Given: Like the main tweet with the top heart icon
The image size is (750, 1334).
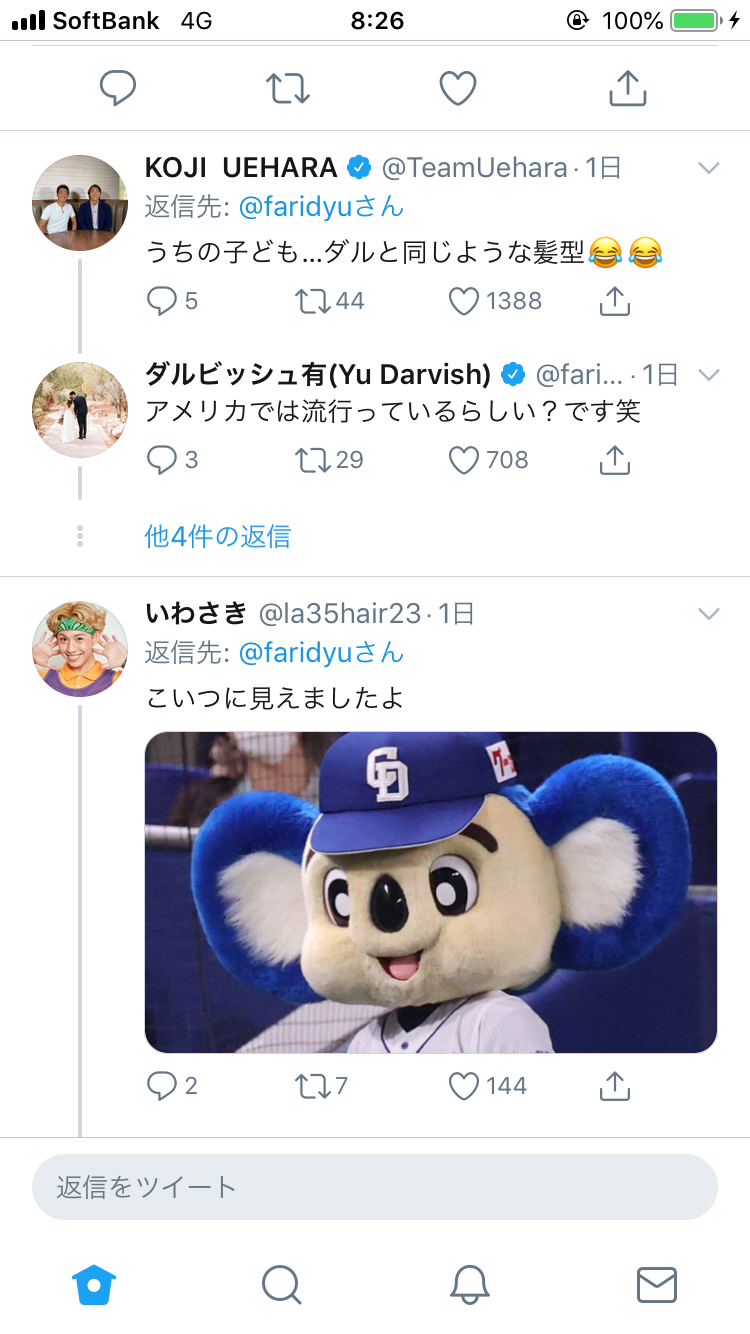Looking at the screenshot, I should click(x=458, y=89).
